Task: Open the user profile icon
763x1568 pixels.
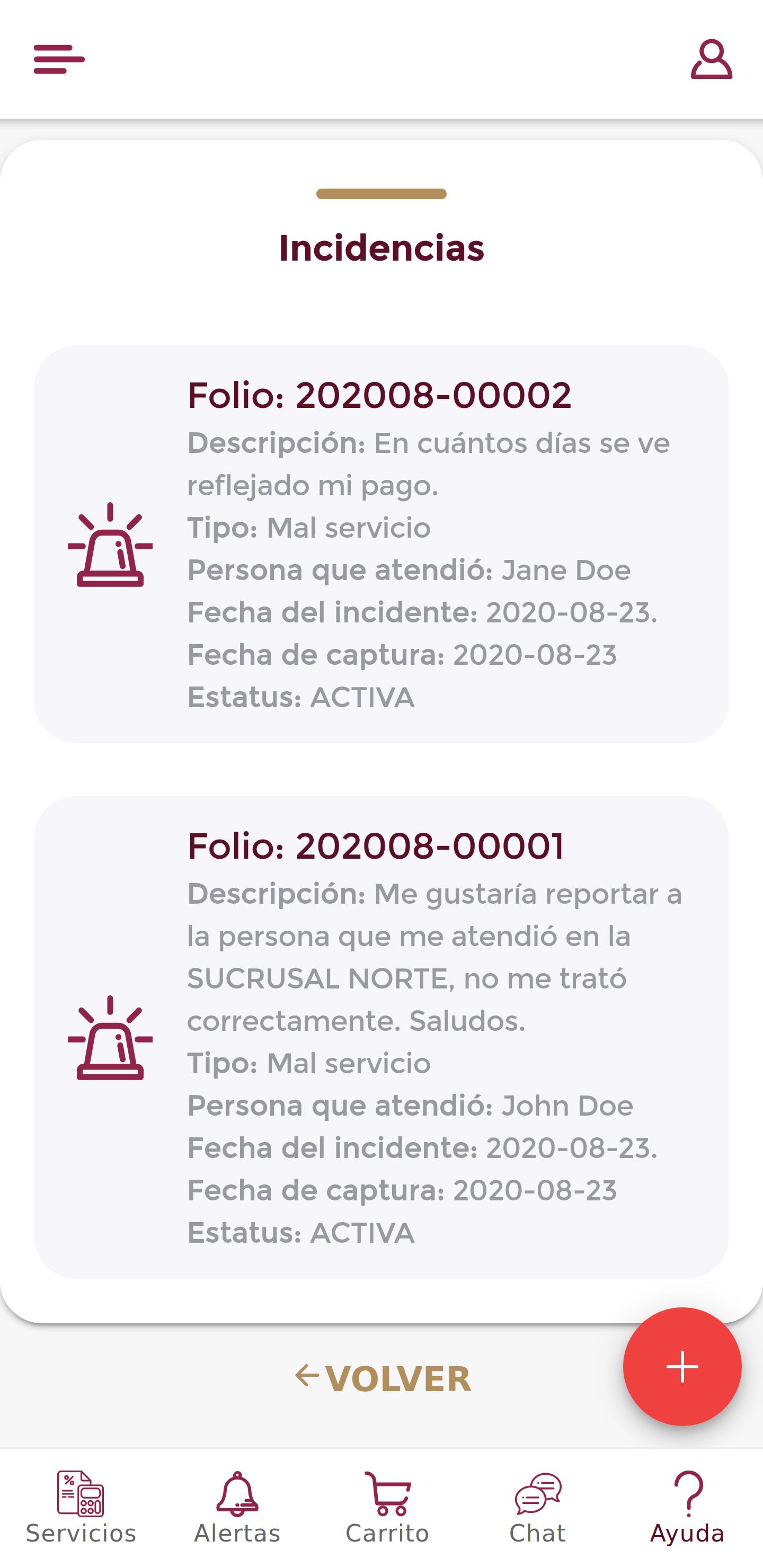Action: coord(711,59)
